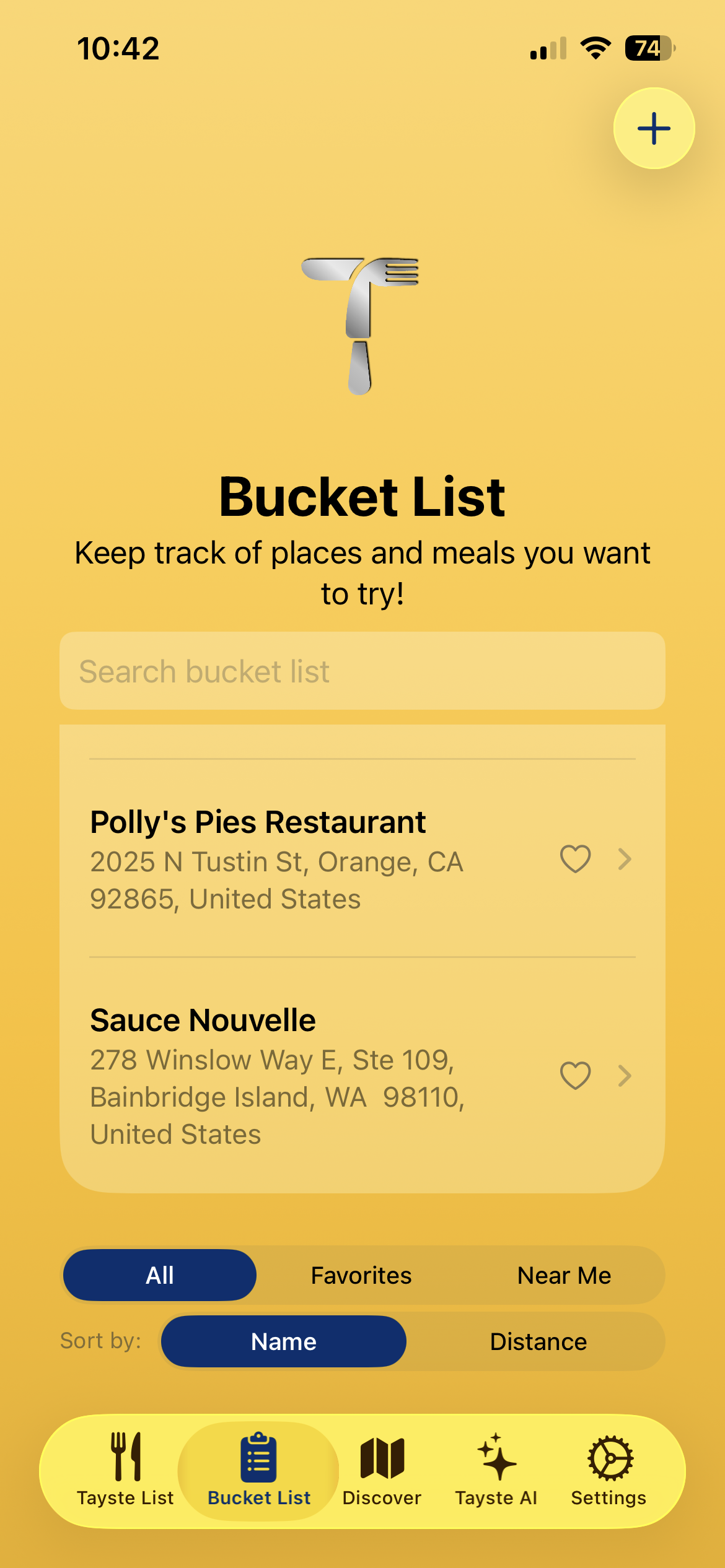725x1568 pixels.
Task: Open the Settings tab
Action: pos(609,1470)
